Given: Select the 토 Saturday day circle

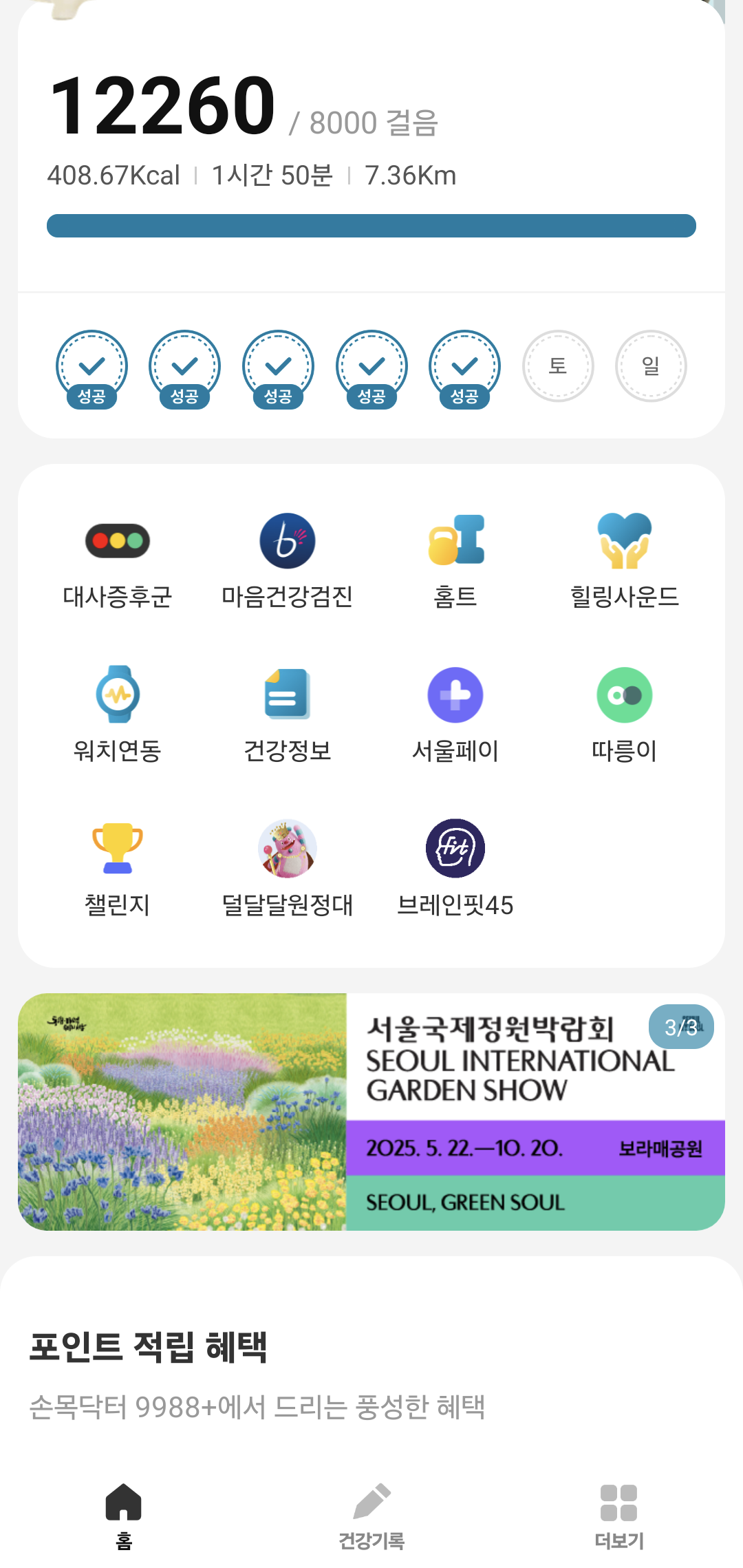Looking at the screenshot, I should [x=558, y=366].
